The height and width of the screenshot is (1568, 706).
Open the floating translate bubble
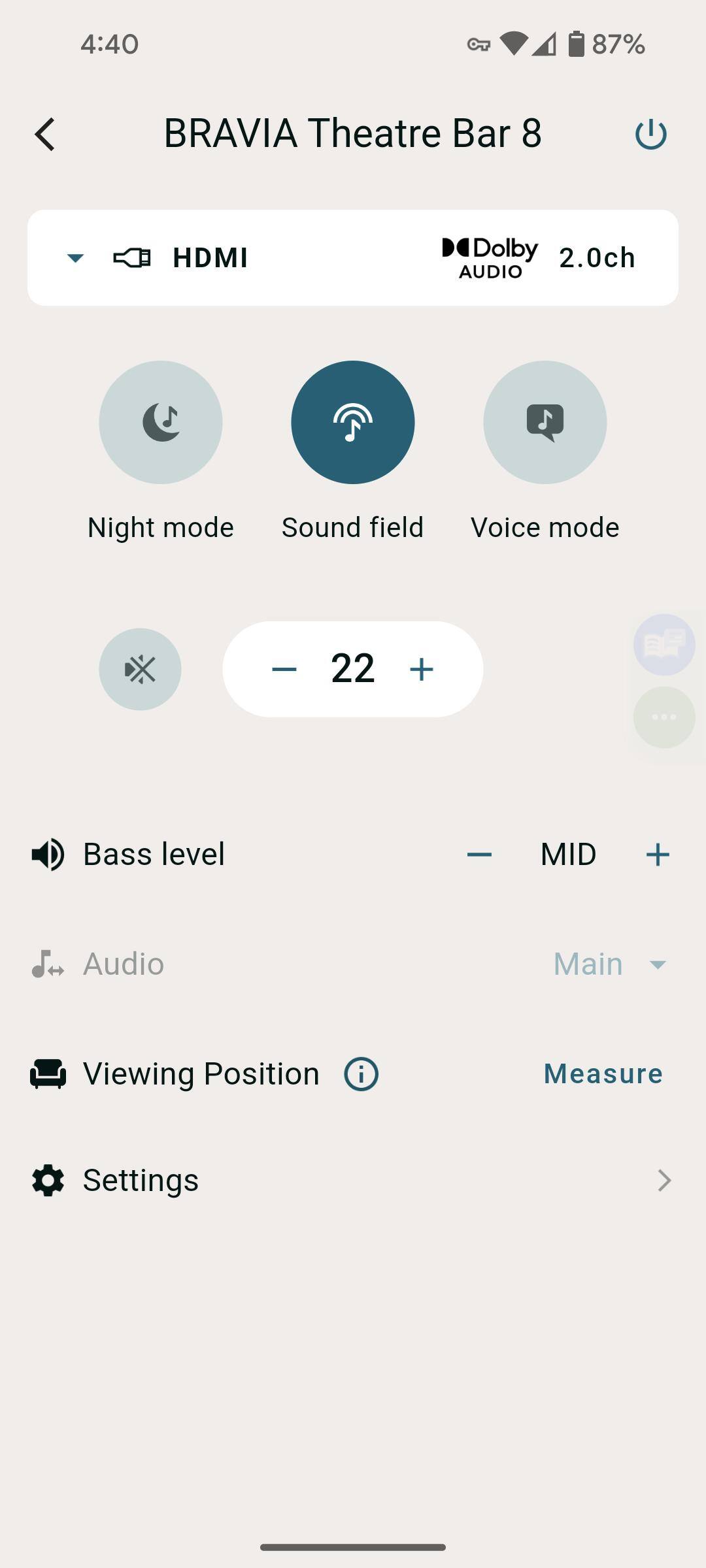point(664,645)
